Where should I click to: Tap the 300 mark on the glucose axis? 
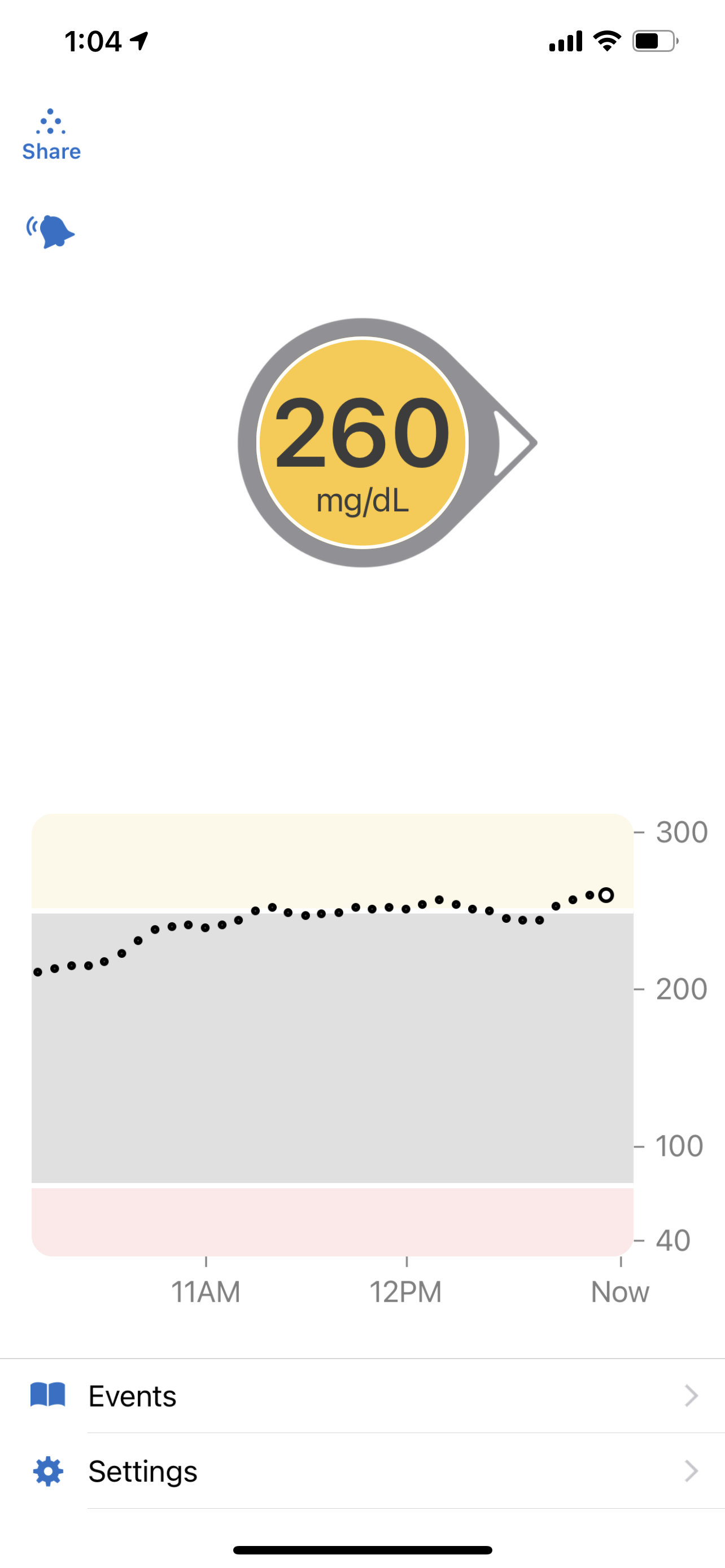click(x=680, y=832)
